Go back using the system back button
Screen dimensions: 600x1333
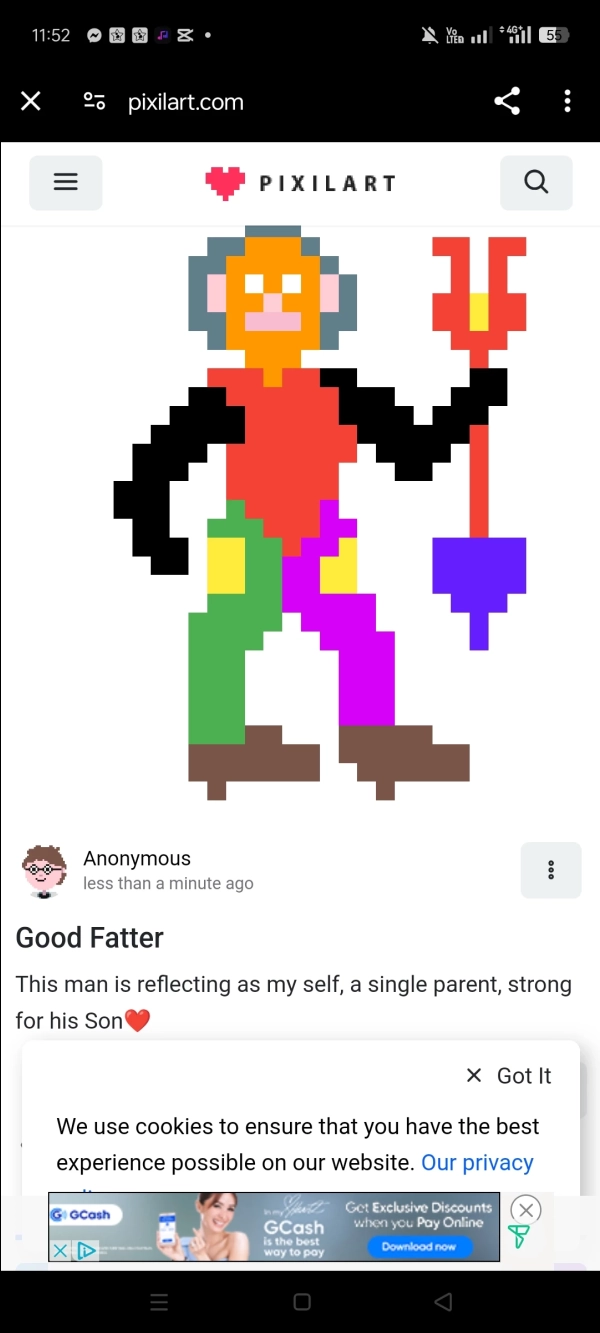443,1302
